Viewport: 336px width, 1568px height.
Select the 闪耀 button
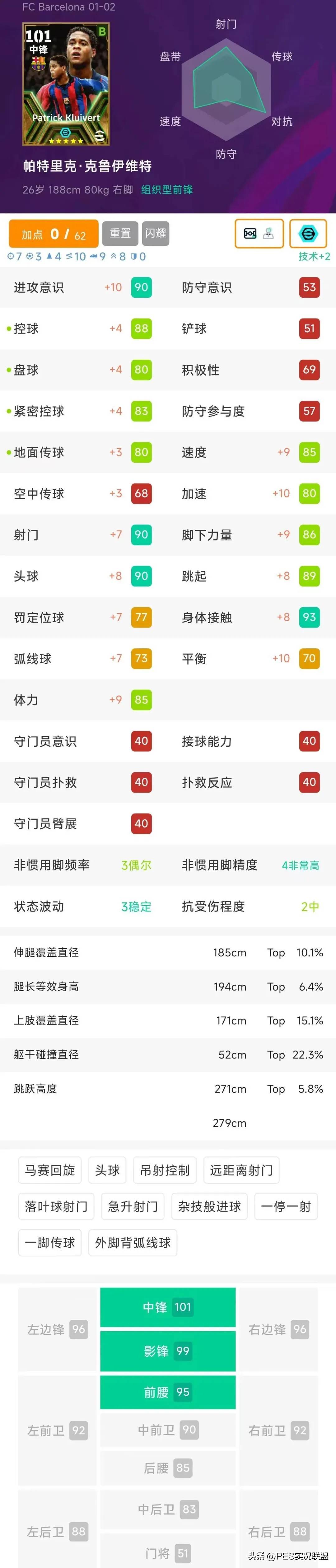point(156,233)
